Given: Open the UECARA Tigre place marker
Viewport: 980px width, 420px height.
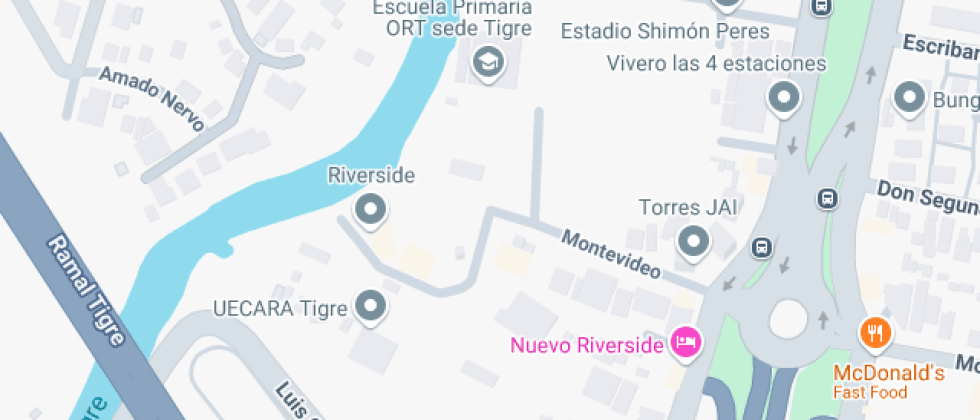Looking at the screenshot, I should click(x=371, y=306).
